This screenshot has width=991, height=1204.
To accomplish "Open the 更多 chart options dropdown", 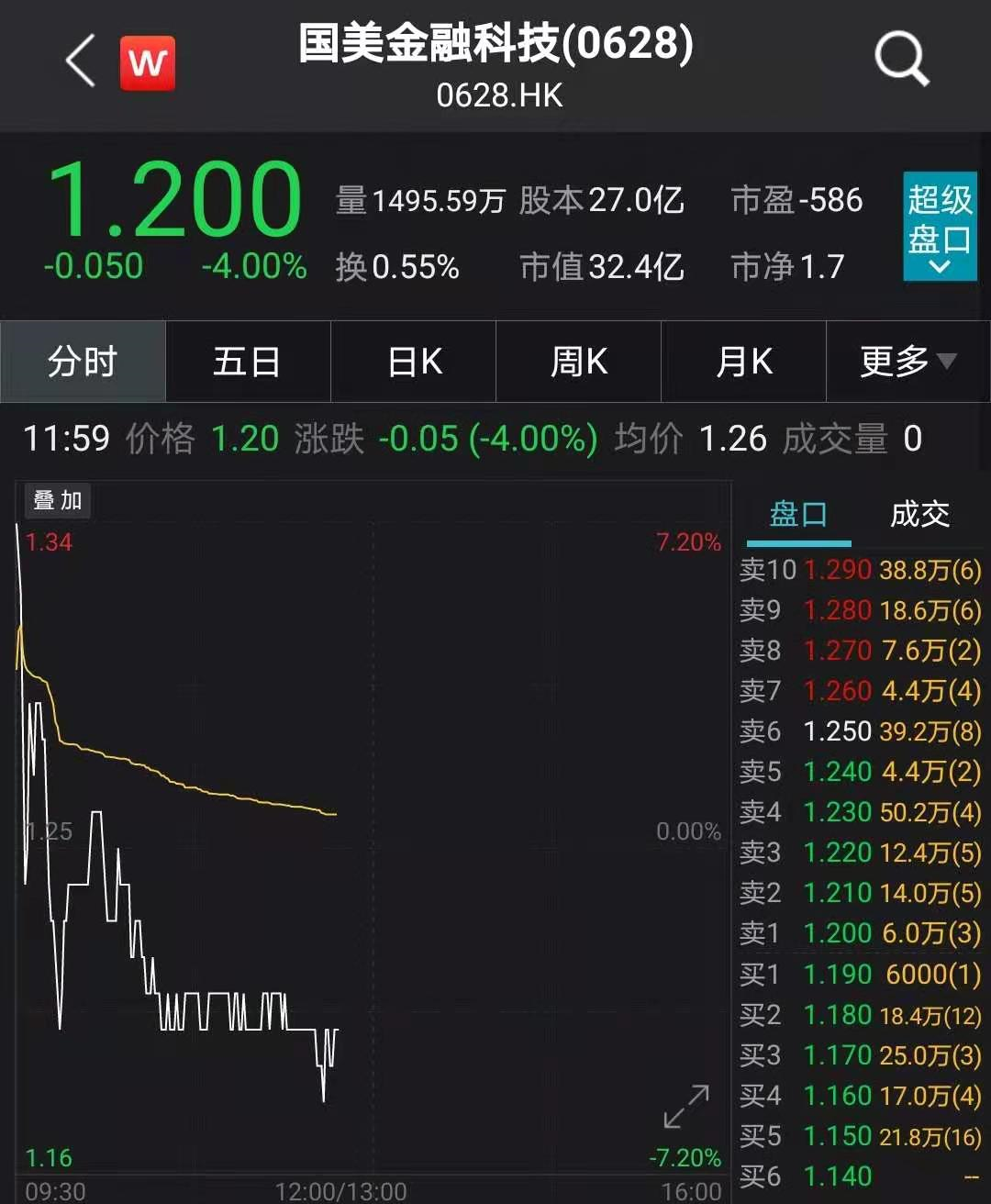I will [x=907, y=362].
